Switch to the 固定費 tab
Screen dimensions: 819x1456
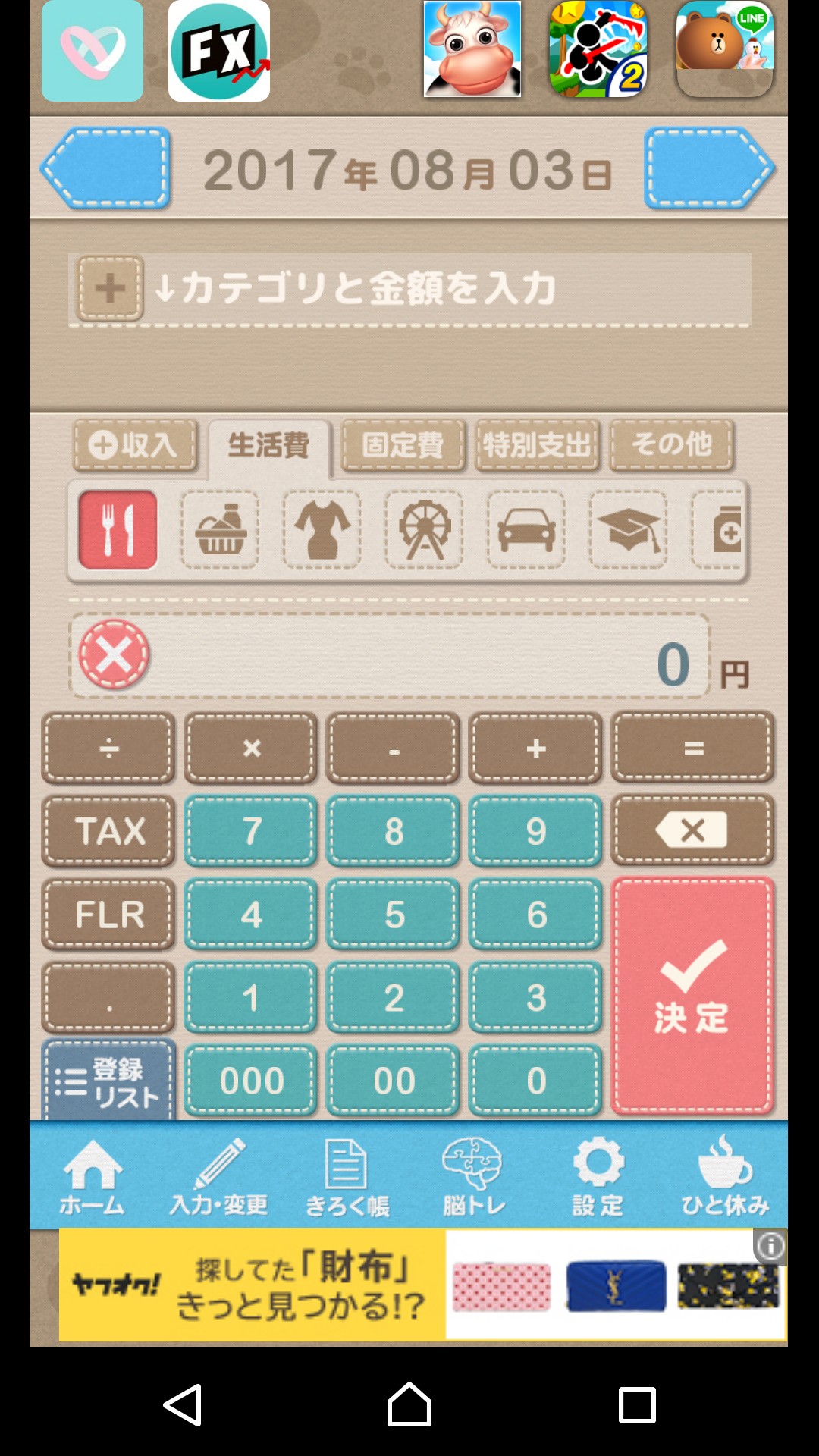[403, 445]
